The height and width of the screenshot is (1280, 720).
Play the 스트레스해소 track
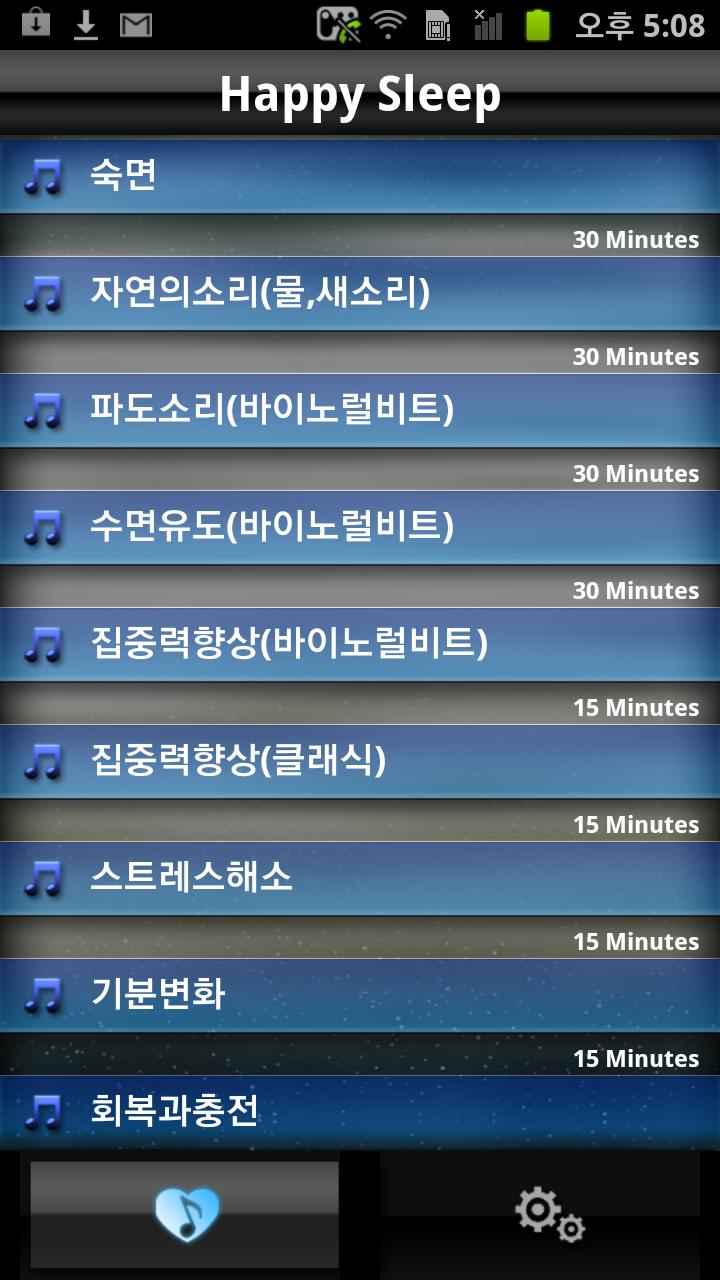[x=360, y=878]
